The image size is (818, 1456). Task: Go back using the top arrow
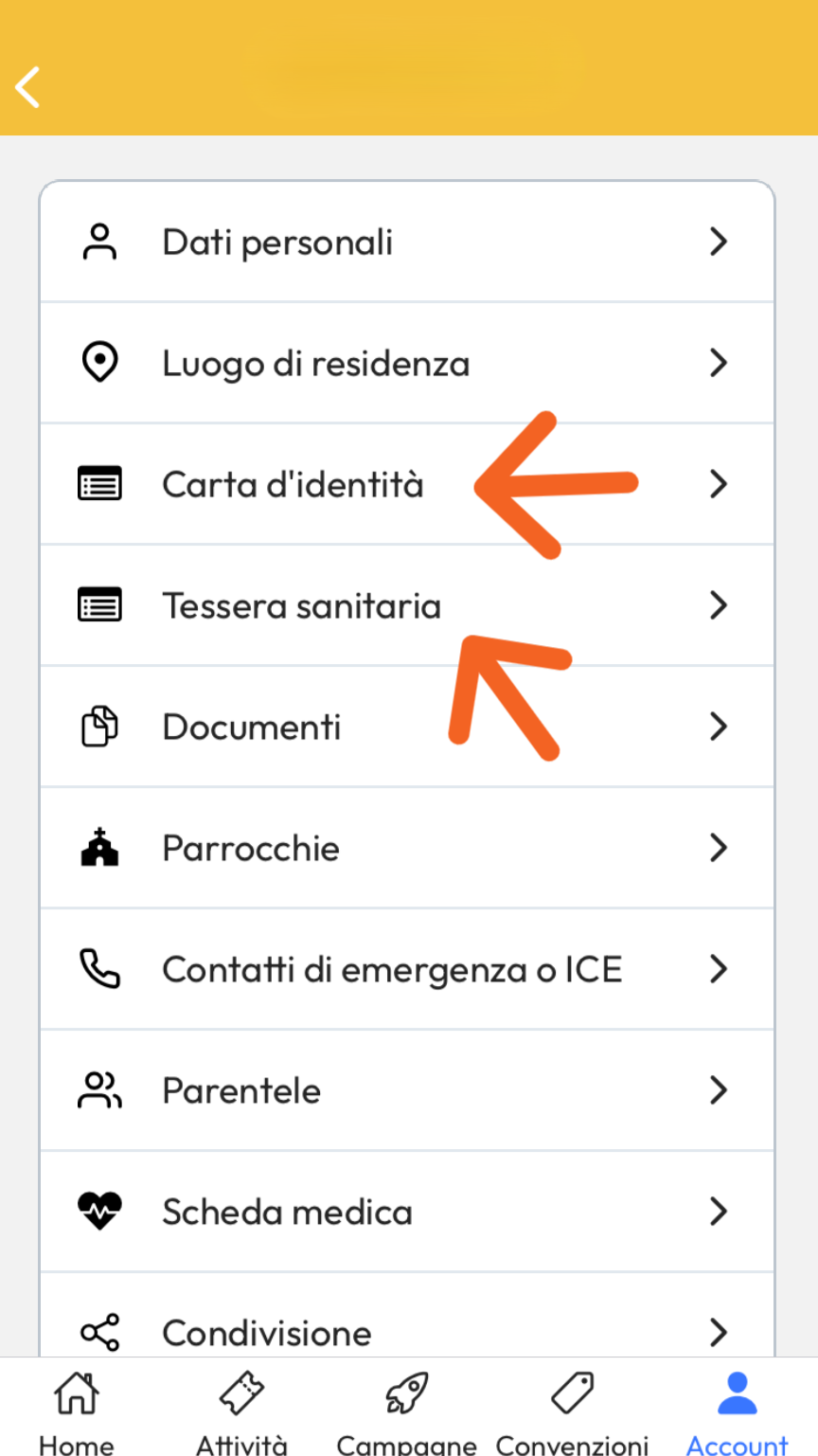[28, 87]
